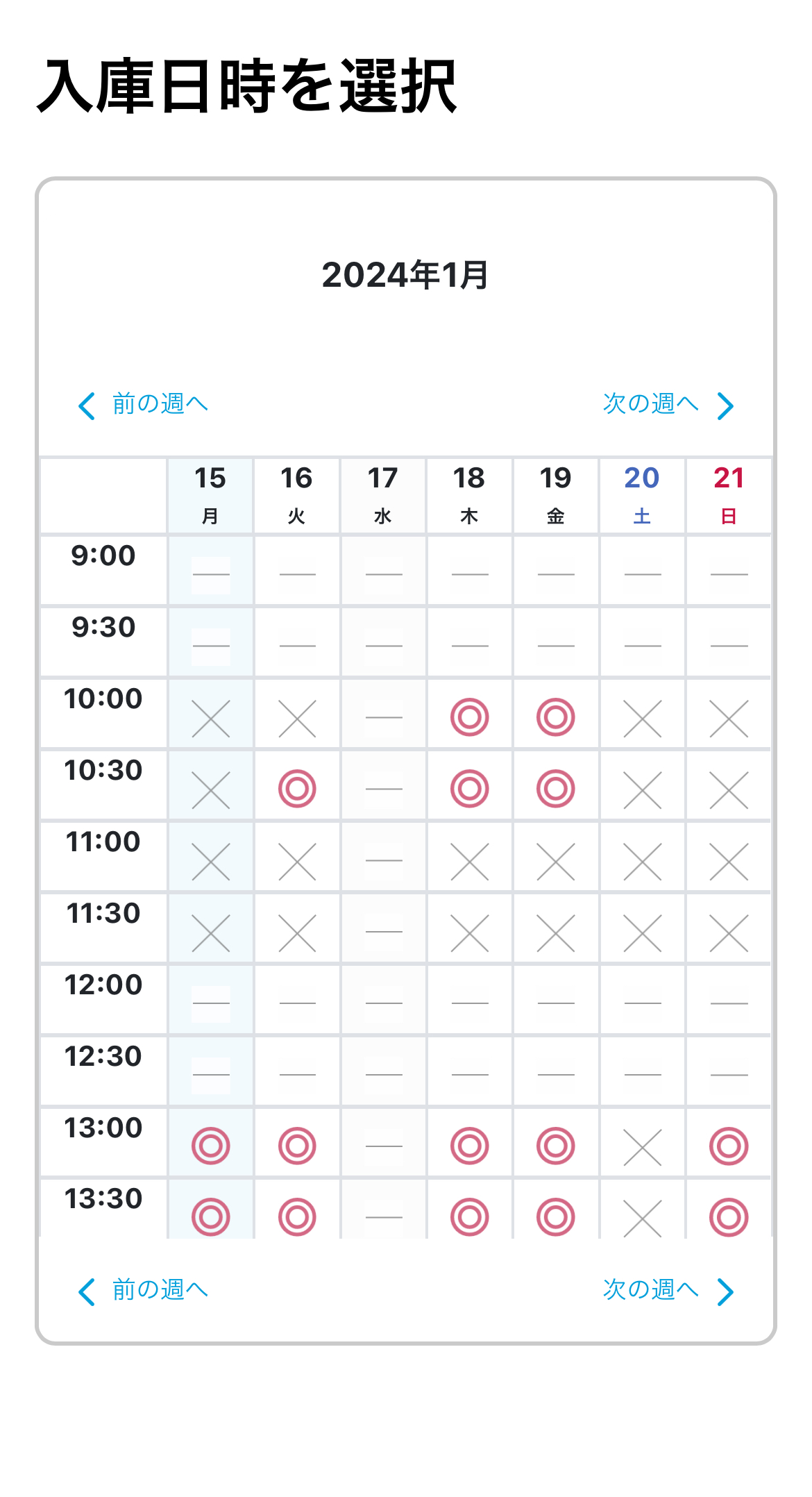Reserve the 13:00 slot on Thursday 18
Image resolution: width=812 pixels, height=1497 pixels.
(470, 1146)
